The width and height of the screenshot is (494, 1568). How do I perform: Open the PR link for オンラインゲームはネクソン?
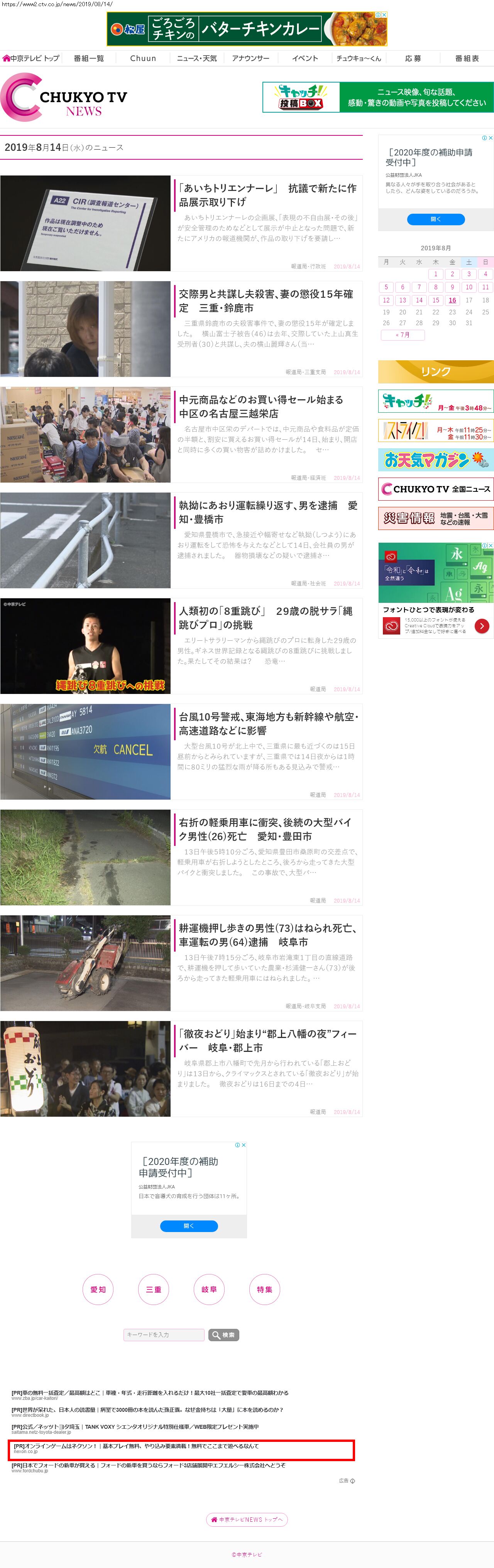pyautogui.click(x=136, y=1446)
